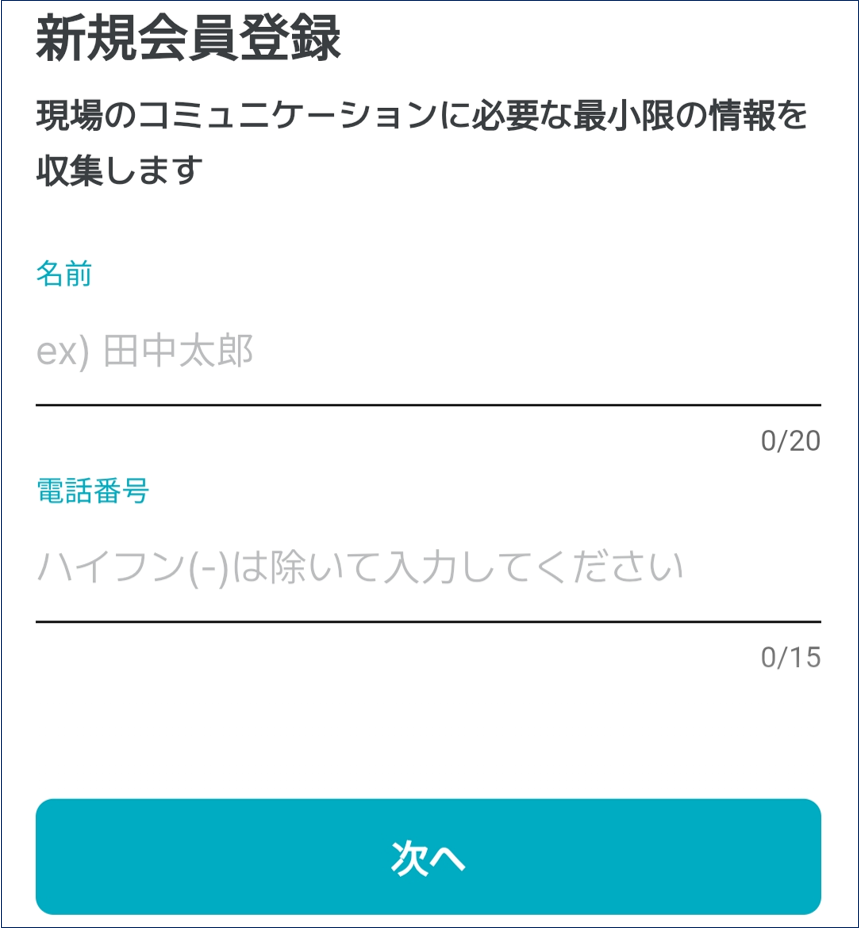The height and width of the screenshot is (928, 859).
Task: Tap the underline below the phone field
Action: click(x=430, y=623)
